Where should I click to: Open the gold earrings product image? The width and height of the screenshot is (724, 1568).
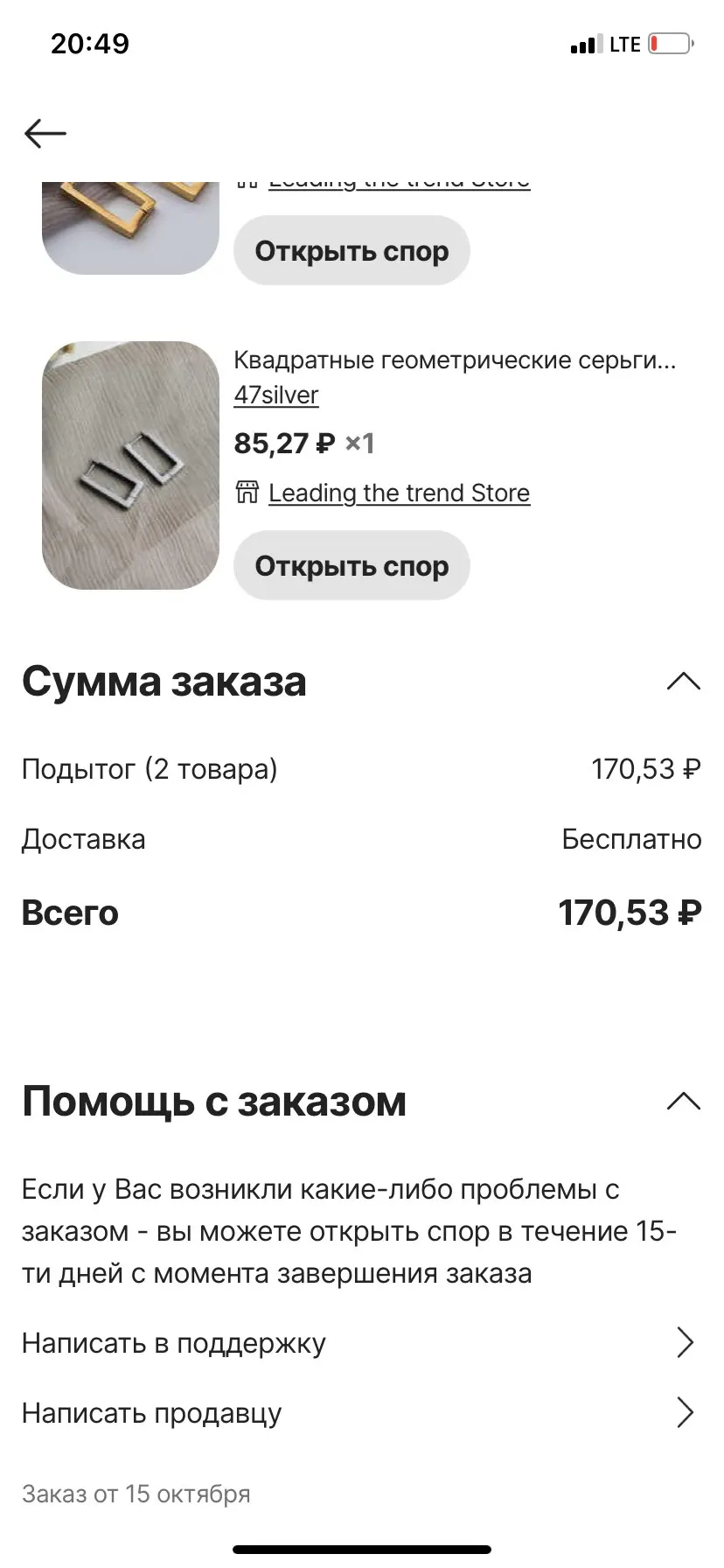[130, 227]
